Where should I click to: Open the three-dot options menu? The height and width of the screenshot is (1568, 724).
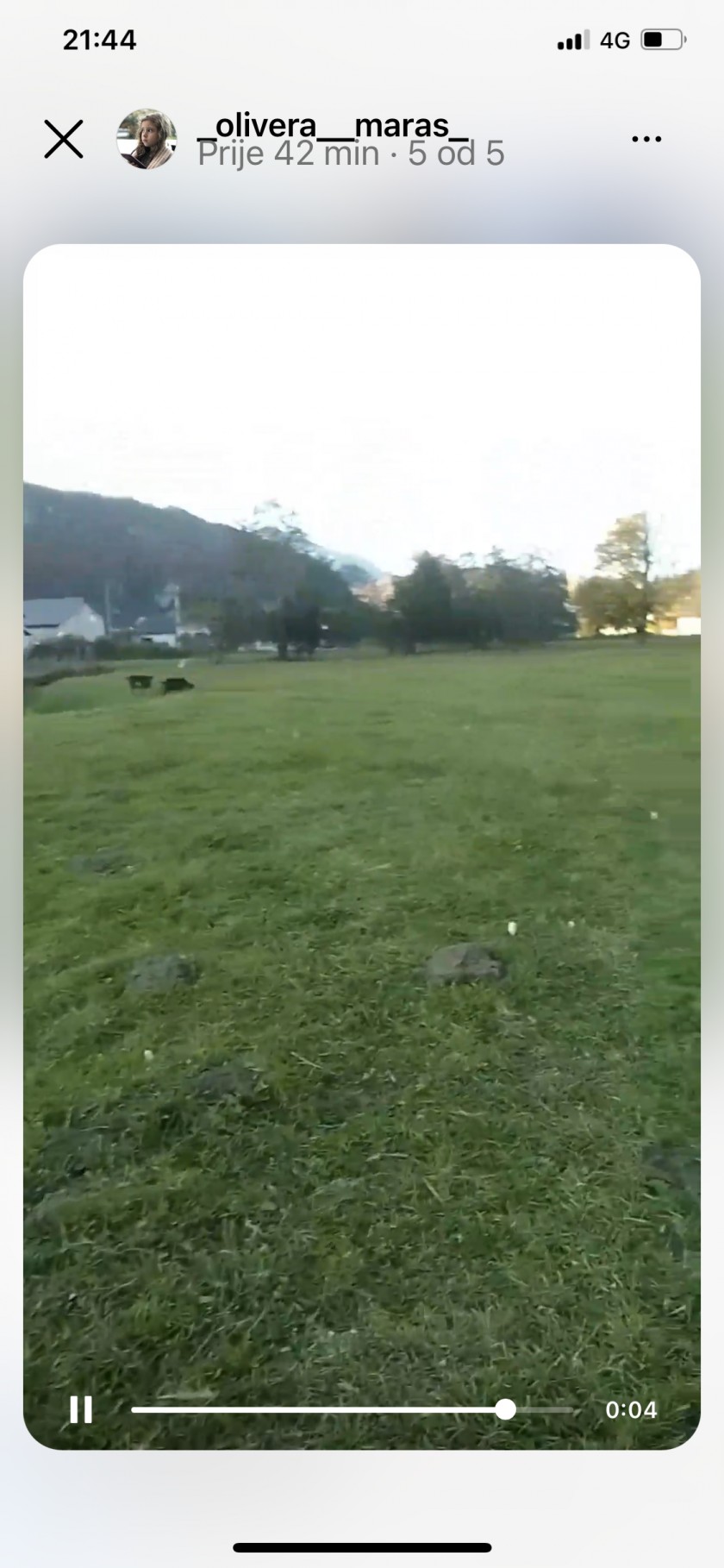(646, 139)
